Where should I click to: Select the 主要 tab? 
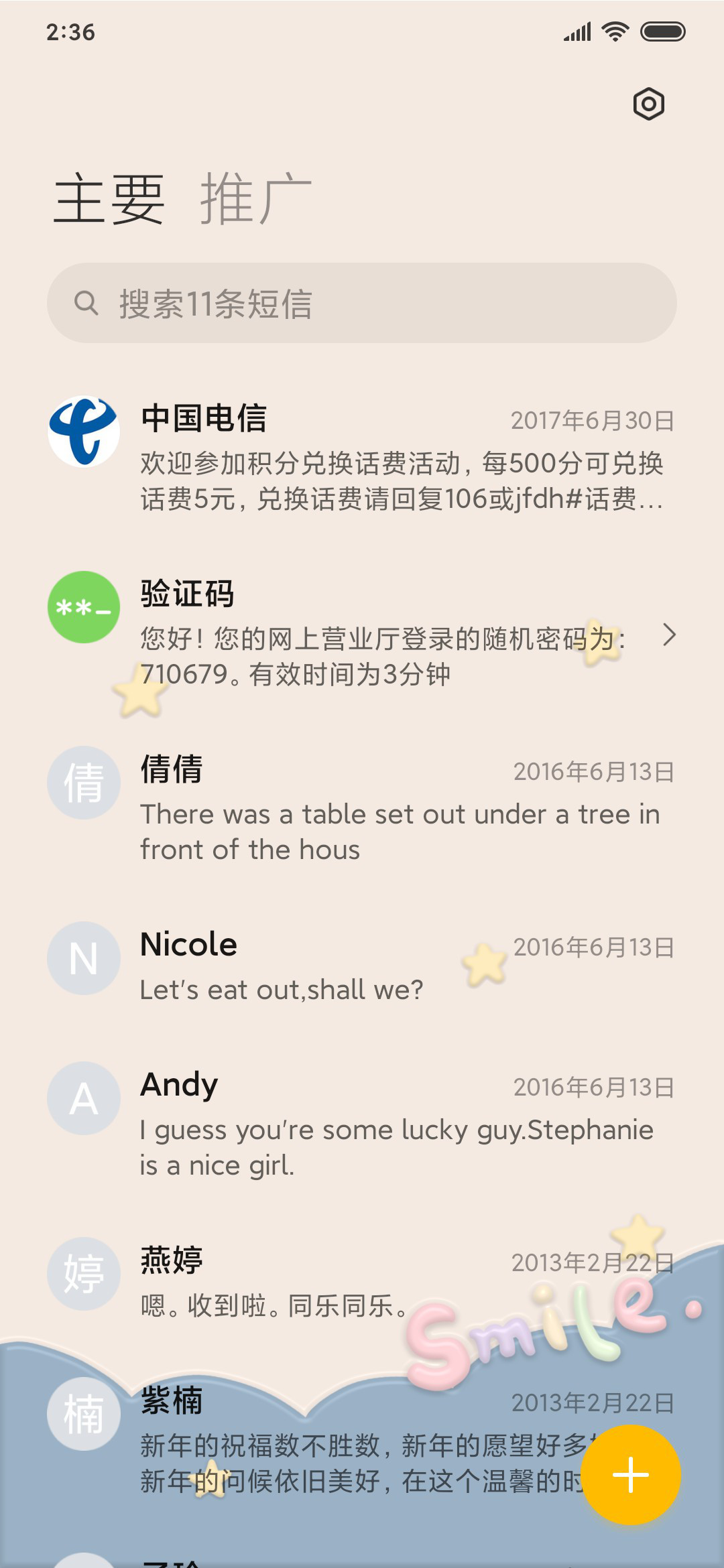(x=109, y=198)
